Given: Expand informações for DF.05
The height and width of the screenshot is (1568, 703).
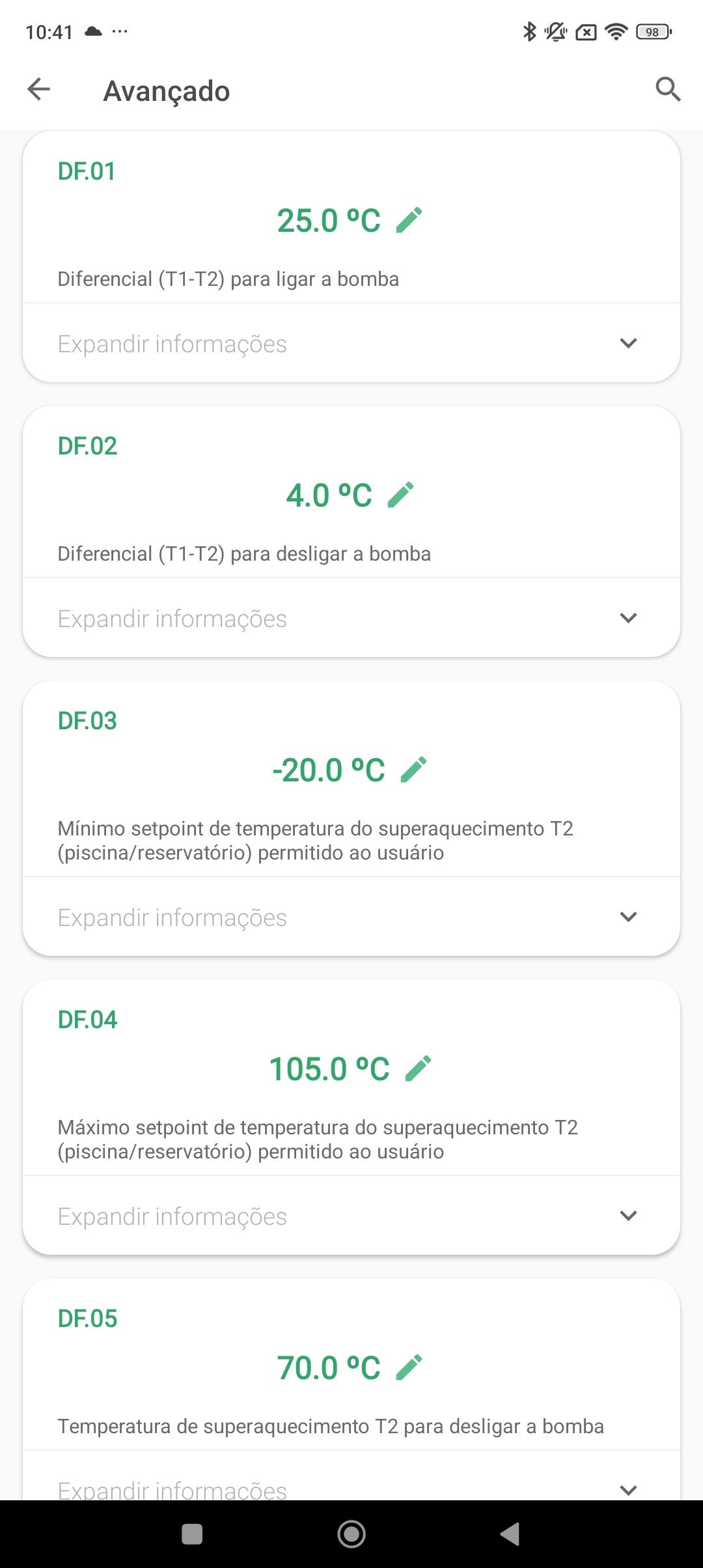Looking at the screenshot, I should (351, 1477).
